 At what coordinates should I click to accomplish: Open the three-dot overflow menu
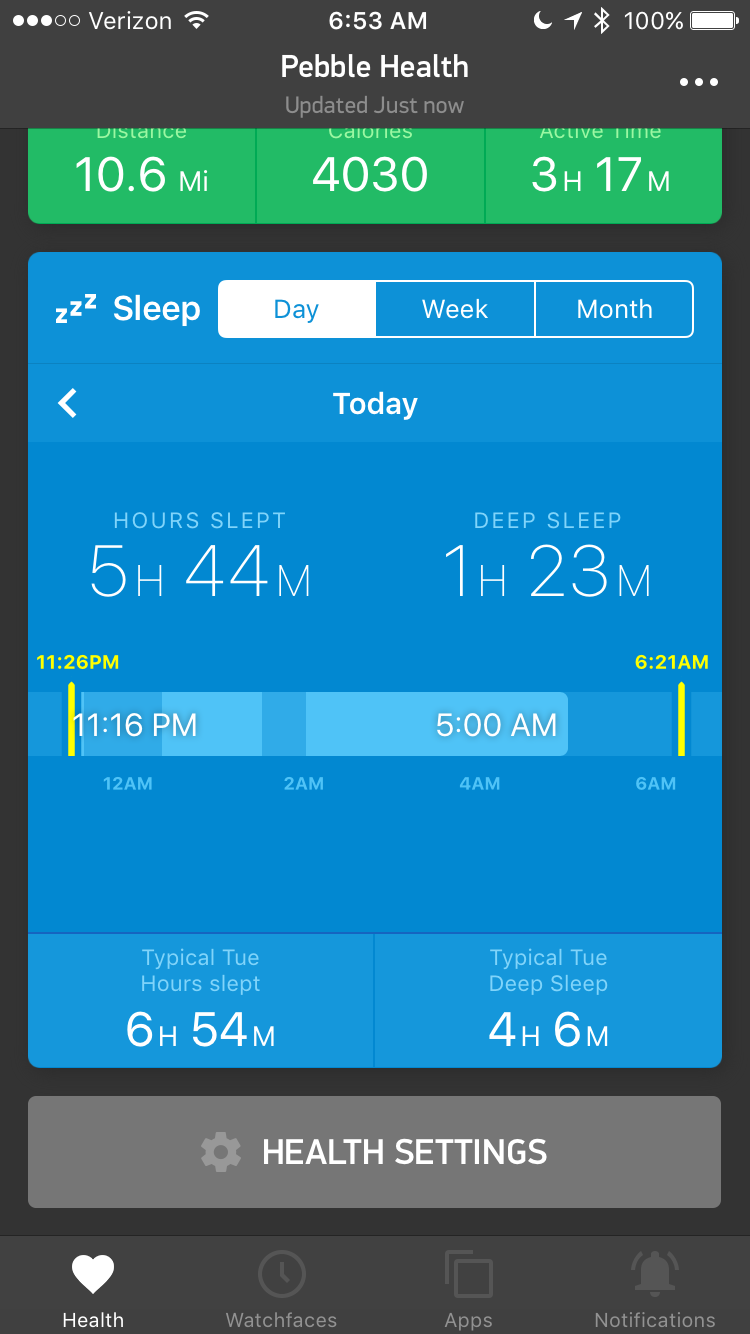click(698, 83)
